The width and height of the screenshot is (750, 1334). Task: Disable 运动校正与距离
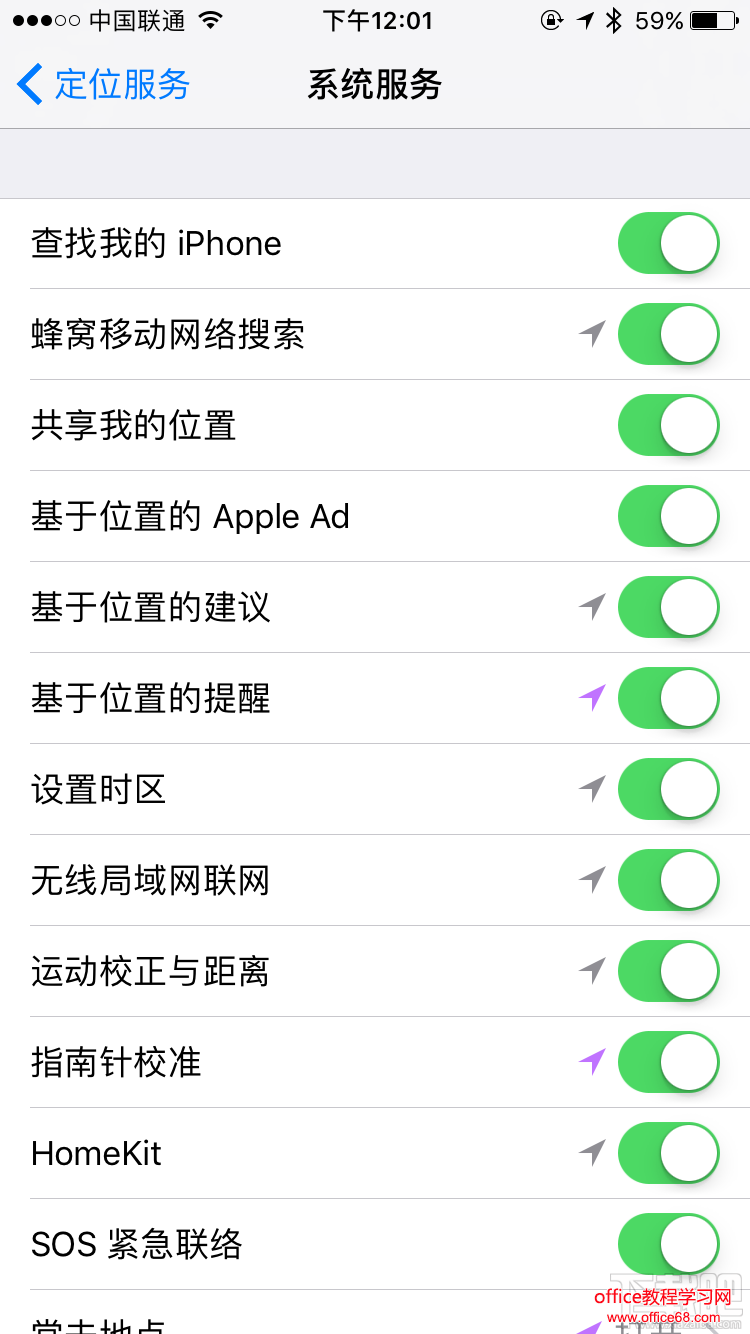(668, 971)
